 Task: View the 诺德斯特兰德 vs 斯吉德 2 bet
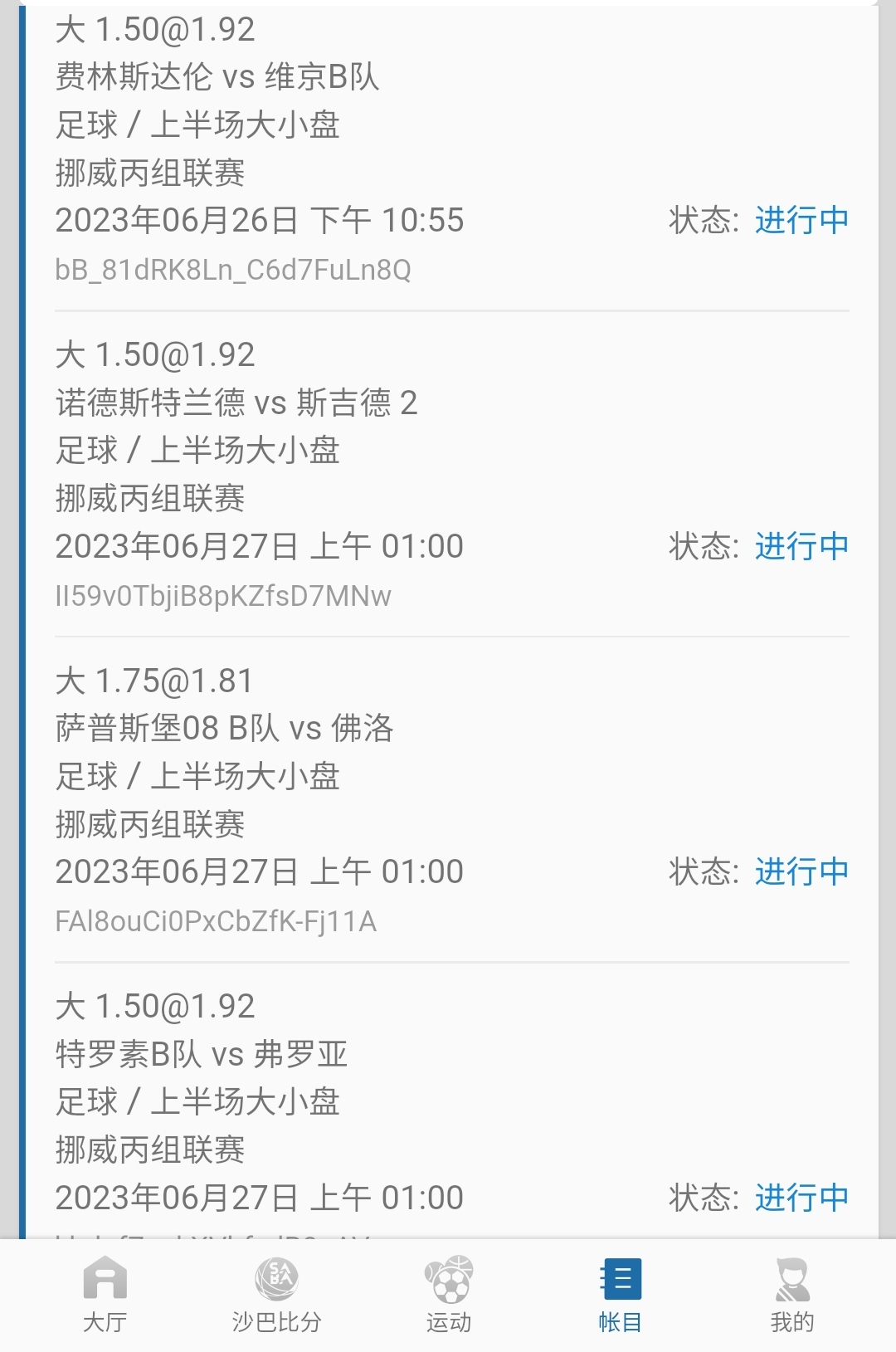(x=236, y=403)
